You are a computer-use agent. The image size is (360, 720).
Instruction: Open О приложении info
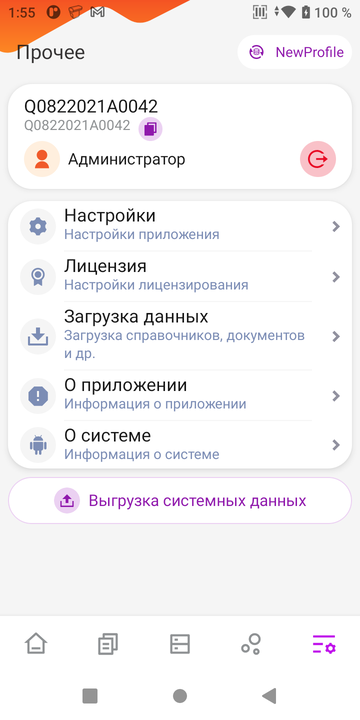(x=180, y=395)
